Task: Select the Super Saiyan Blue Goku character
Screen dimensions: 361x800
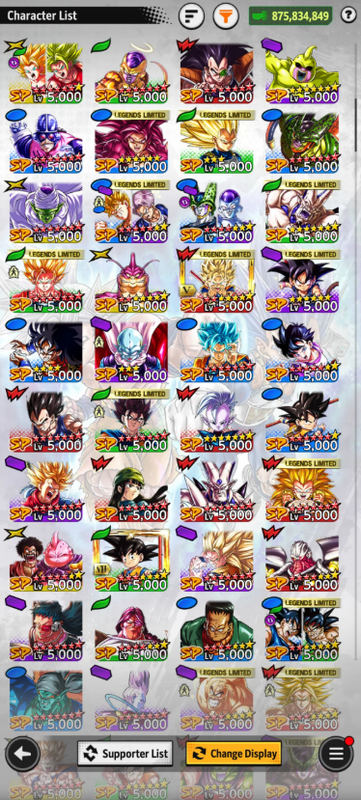Action: click(x=216, y=351)
